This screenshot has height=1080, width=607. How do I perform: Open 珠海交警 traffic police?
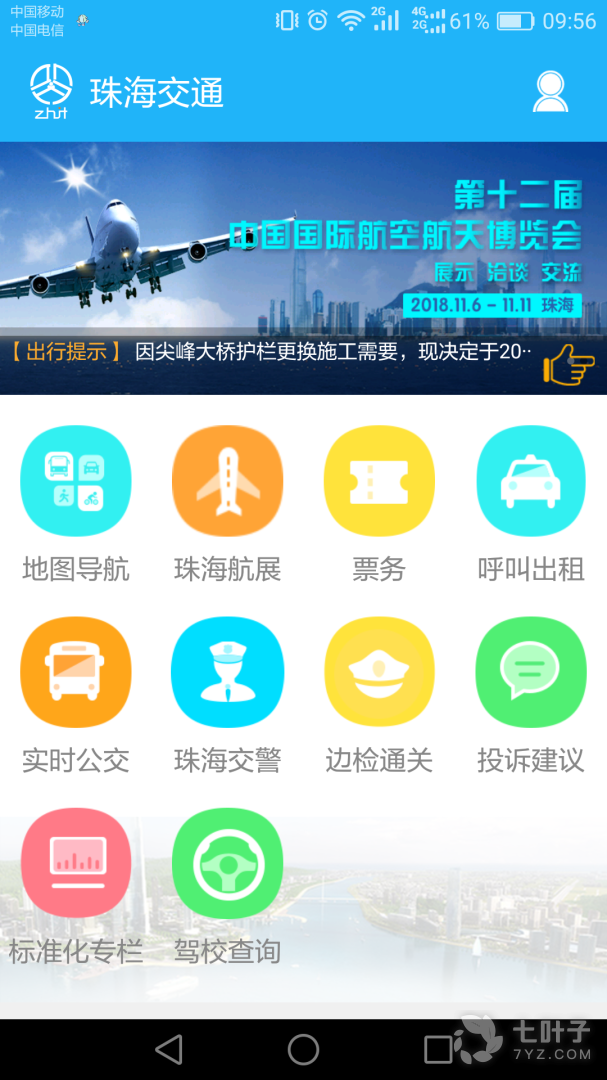(x=227, y=672)
